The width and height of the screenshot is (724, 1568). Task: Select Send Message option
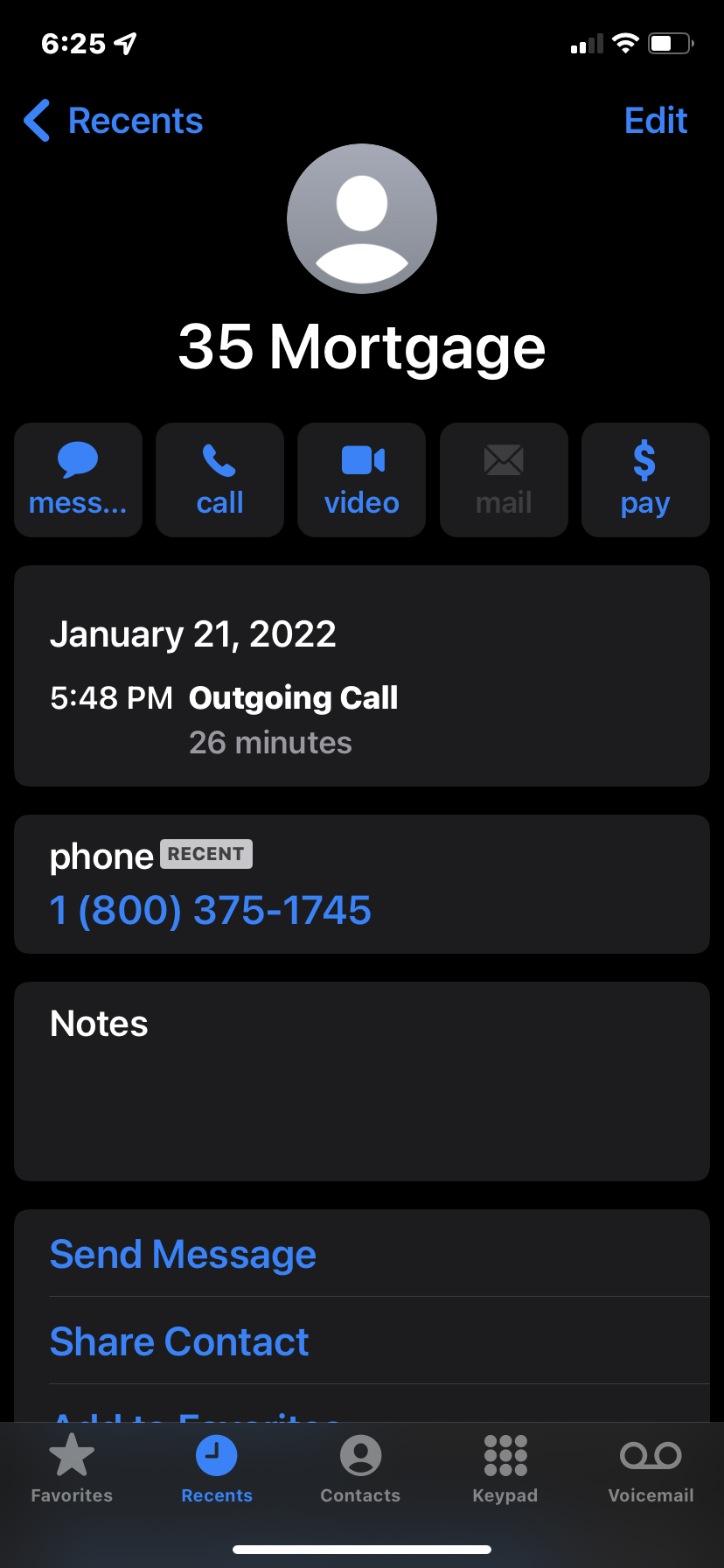pos(183,1254)
